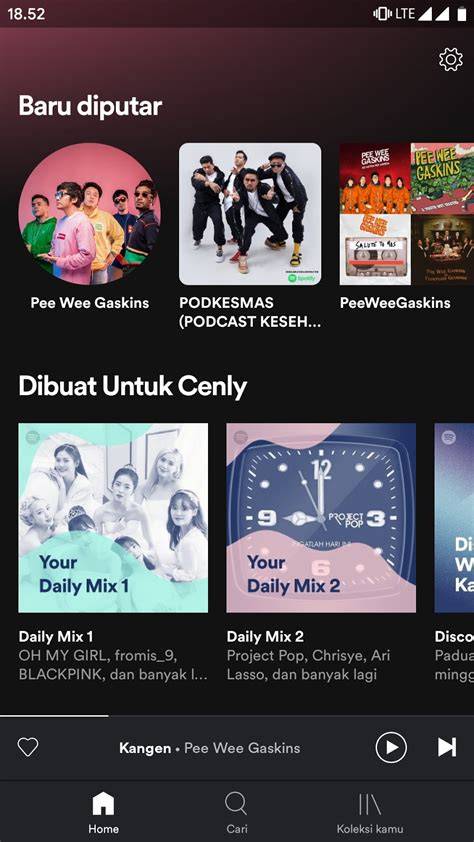474x842 pixels.
Task: Open the now playing bar for Kangen
Action: tap(209, 747)
